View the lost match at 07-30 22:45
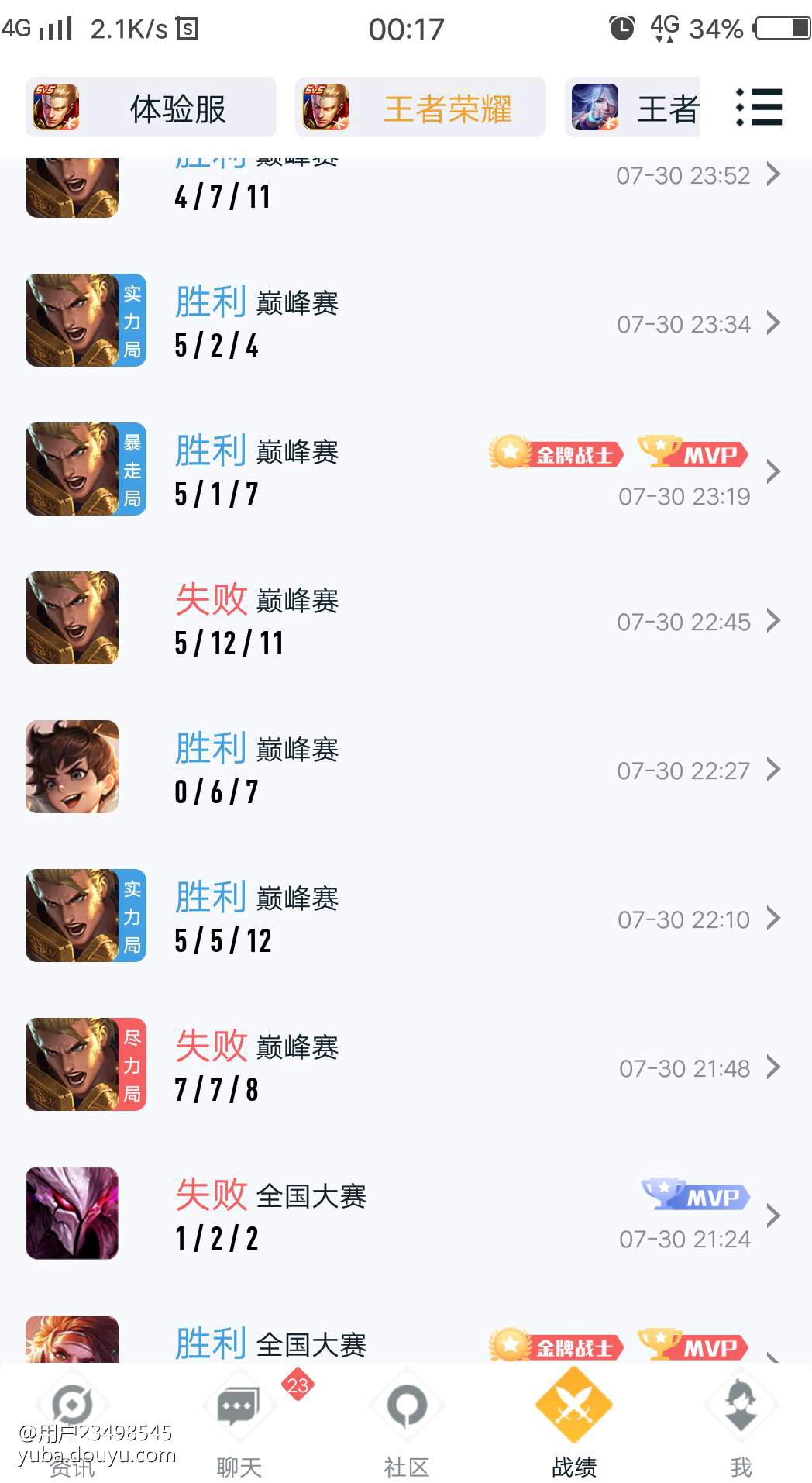Viewport: 812px width, 1483px height. click(403, 619)
